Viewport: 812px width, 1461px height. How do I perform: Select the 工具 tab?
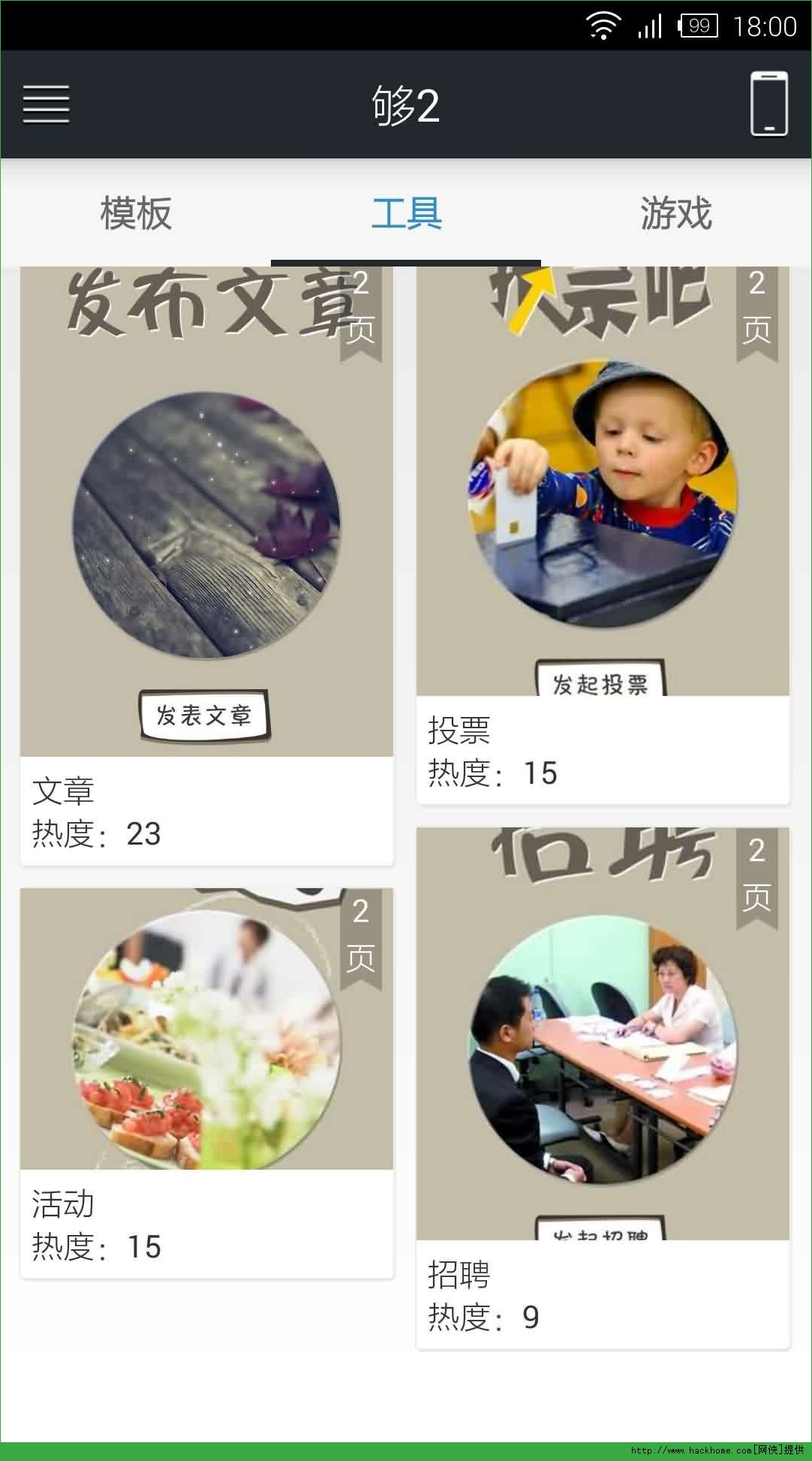406,213
